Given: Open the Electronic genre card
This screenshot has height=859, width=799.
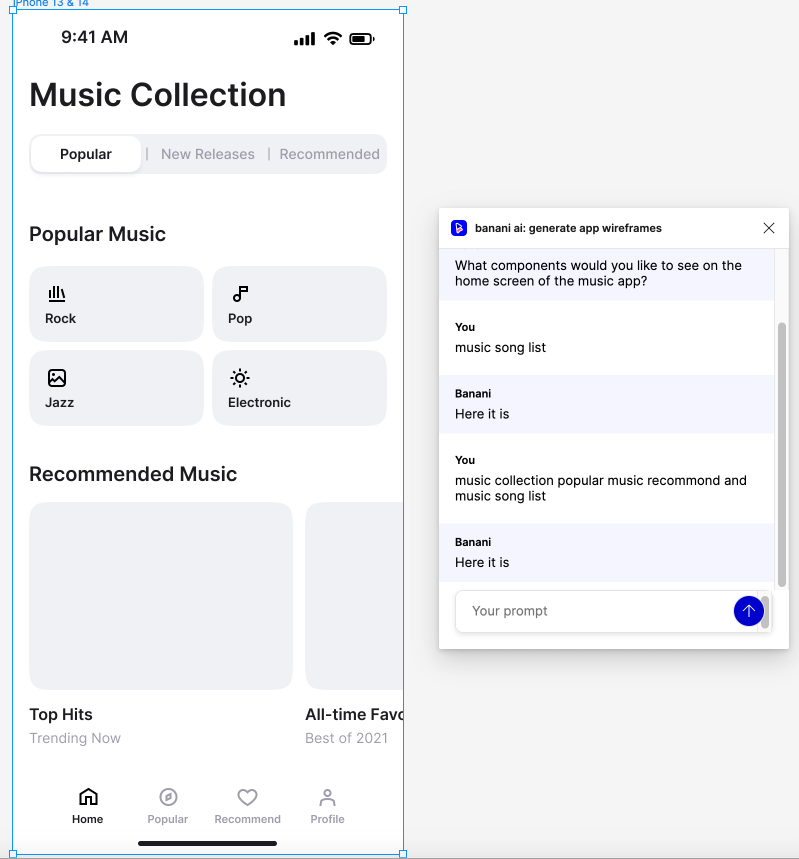Looking at the screenshot, I should (299, 388).
